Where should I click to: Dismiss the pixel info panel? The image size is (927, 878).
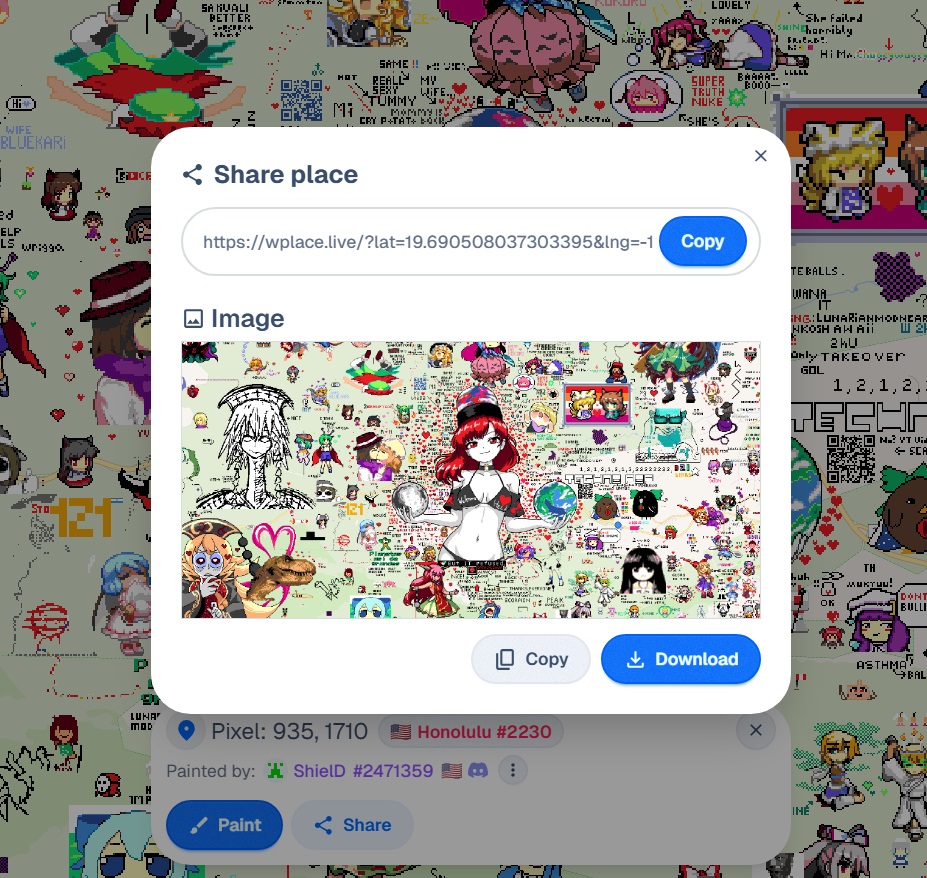pyautogui.click(x=756, y=730)
